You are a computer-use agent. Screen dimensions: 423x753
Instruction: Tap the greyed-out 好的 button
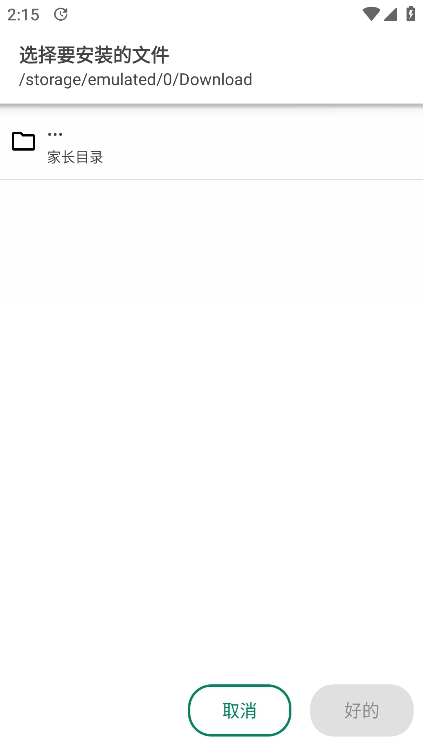coord(362,710)
